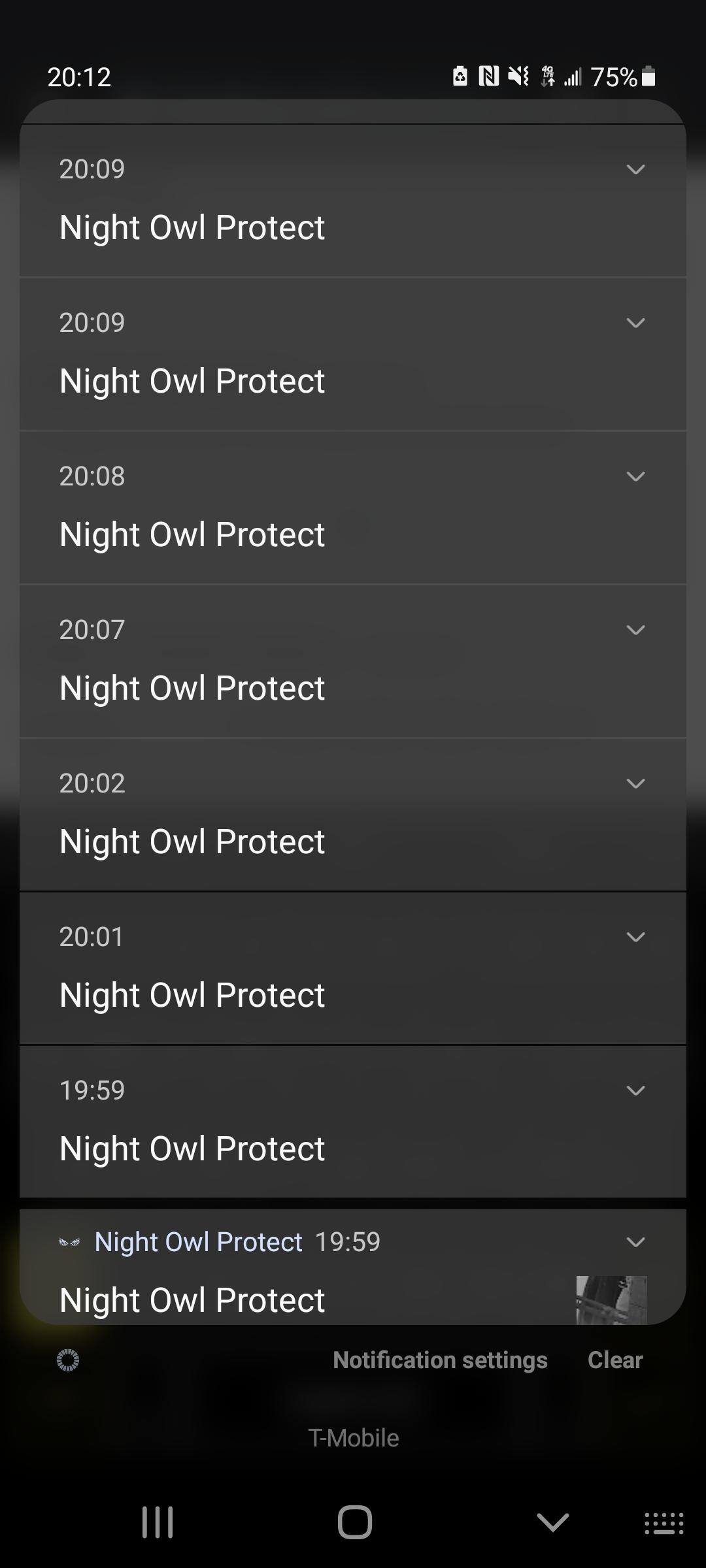Open the 20:01 Night Owl Protect notification
706x1568 pixels.
(192, 994)
